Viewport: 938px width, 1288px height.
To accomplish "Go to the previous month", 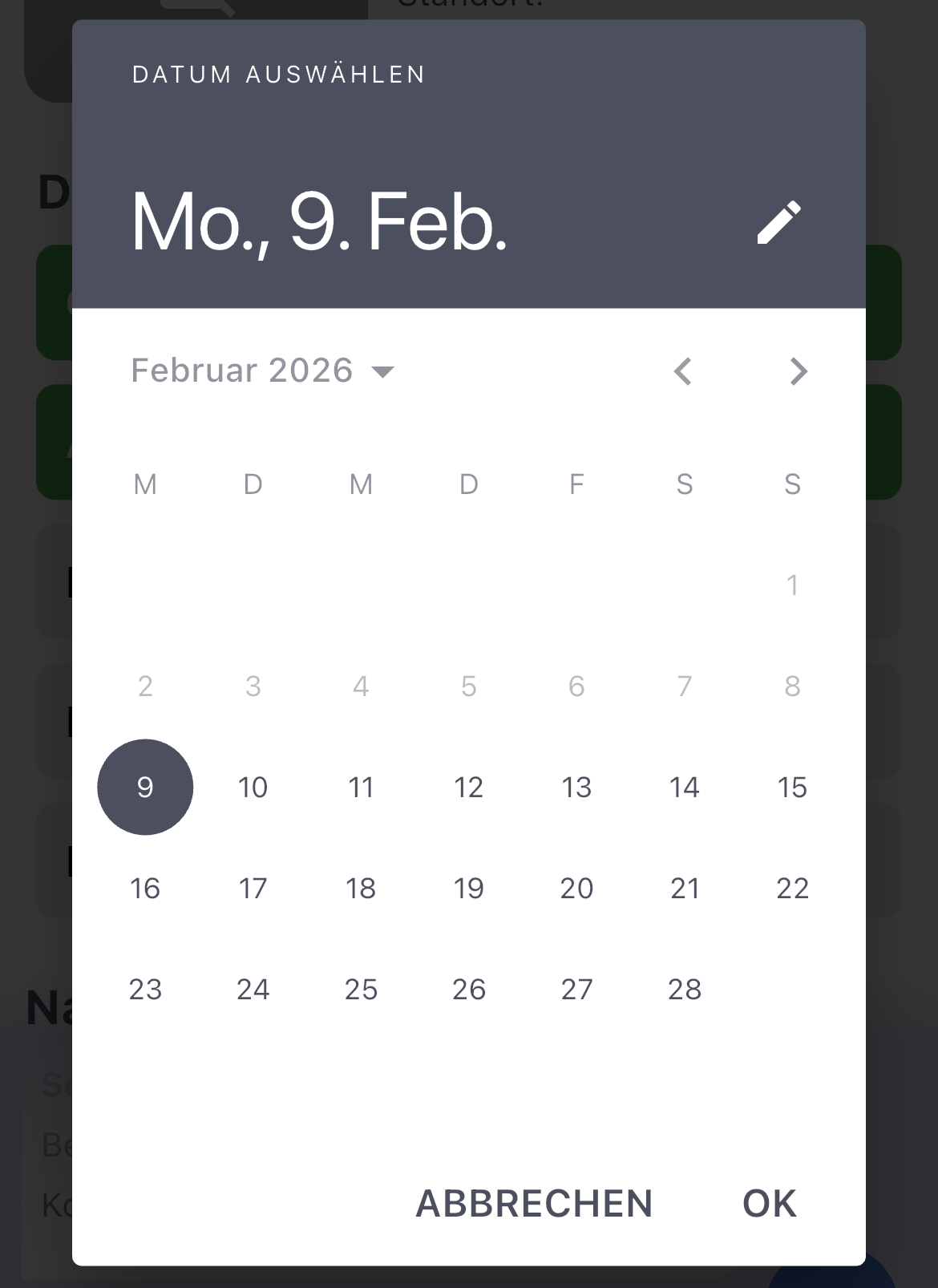I will 683,371.
